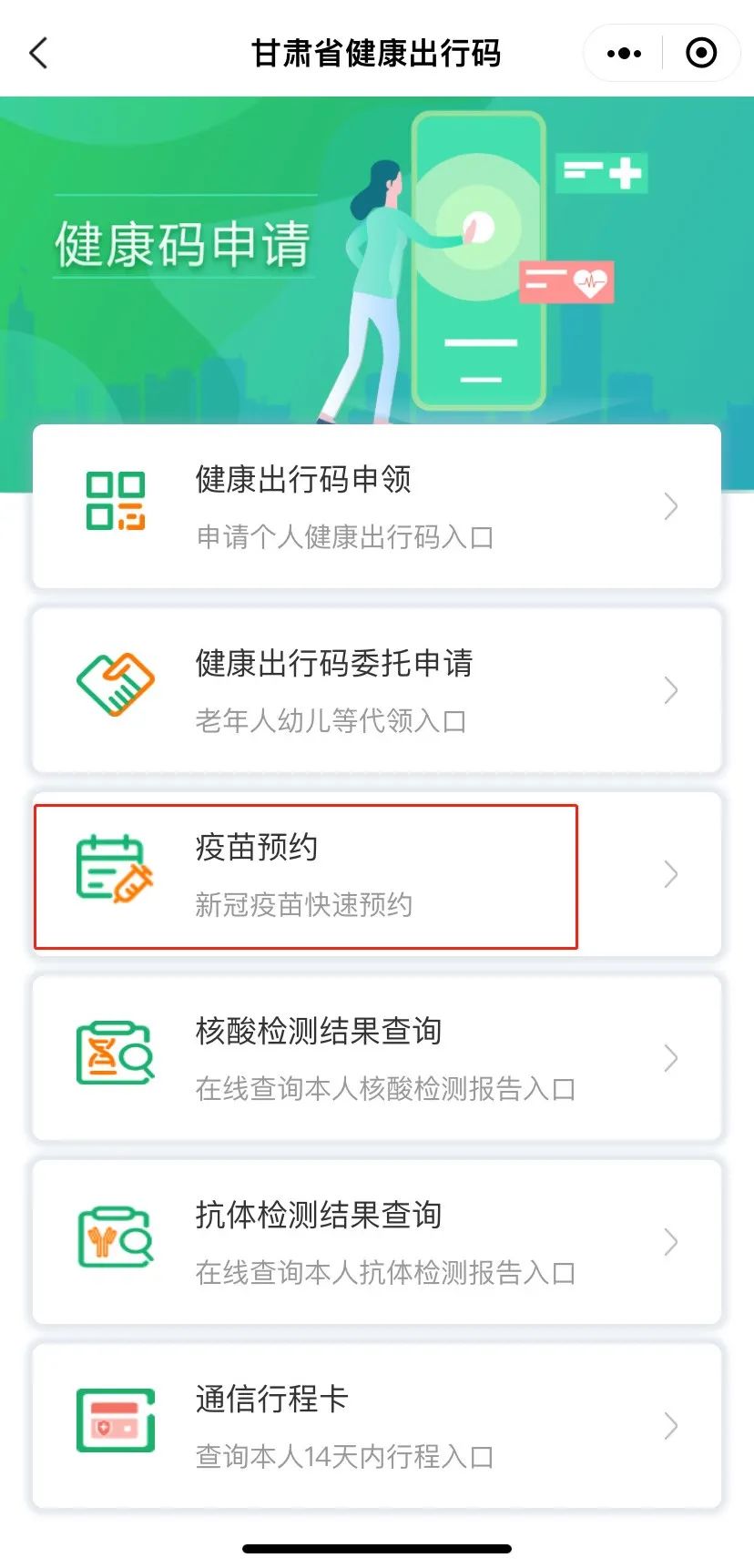Click the chevron beside 健康出行码申领
The width and height of the screenshot is (754, 1568).
[x=671, y=506]
